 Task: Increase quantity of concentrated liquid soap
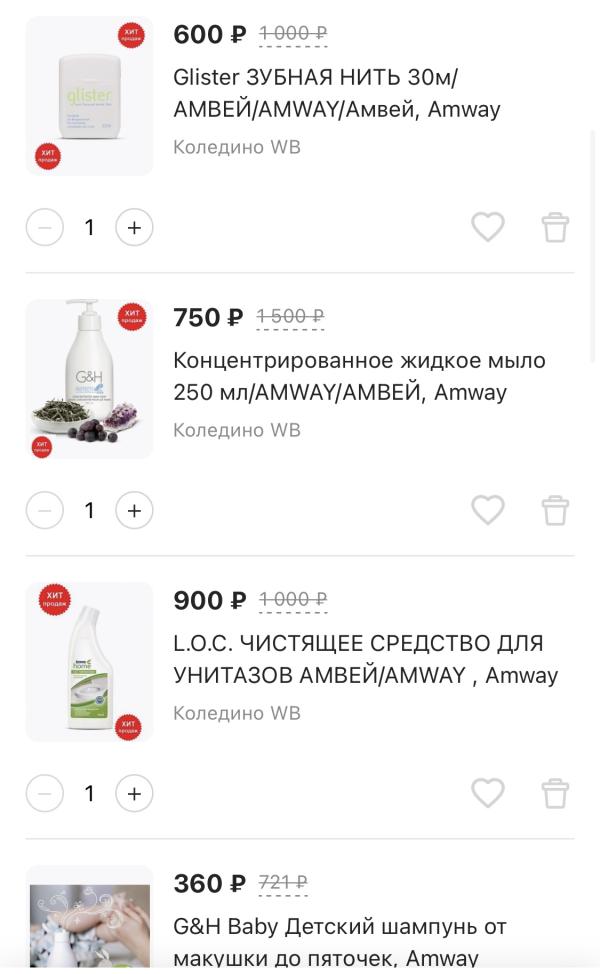[134, 510]
